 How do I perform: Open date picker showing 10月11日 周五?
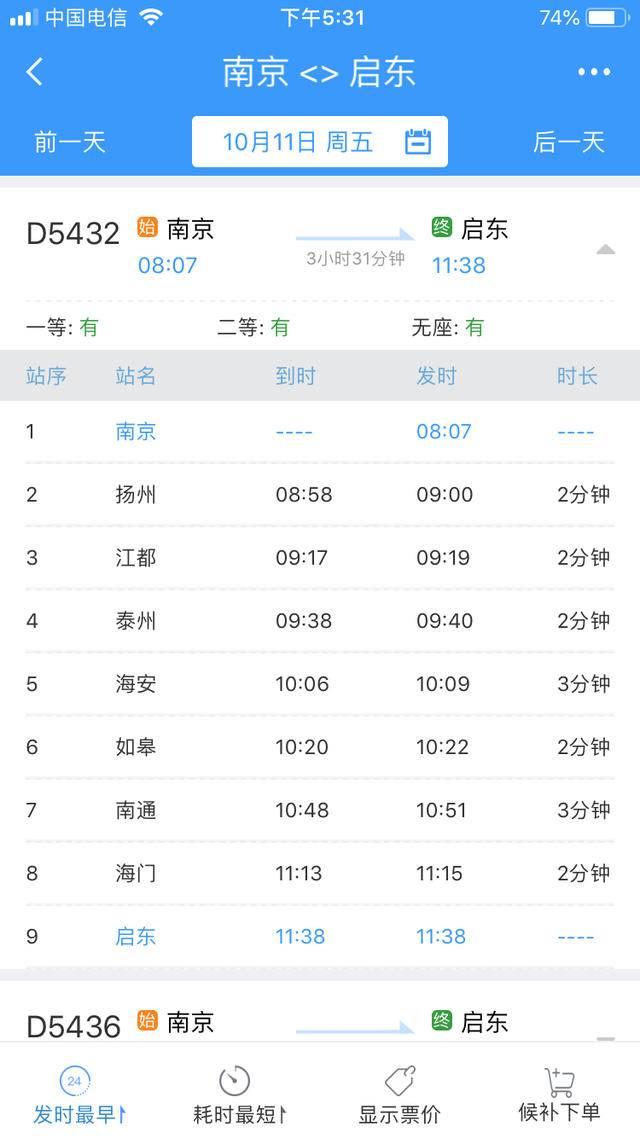click(320, 142)
